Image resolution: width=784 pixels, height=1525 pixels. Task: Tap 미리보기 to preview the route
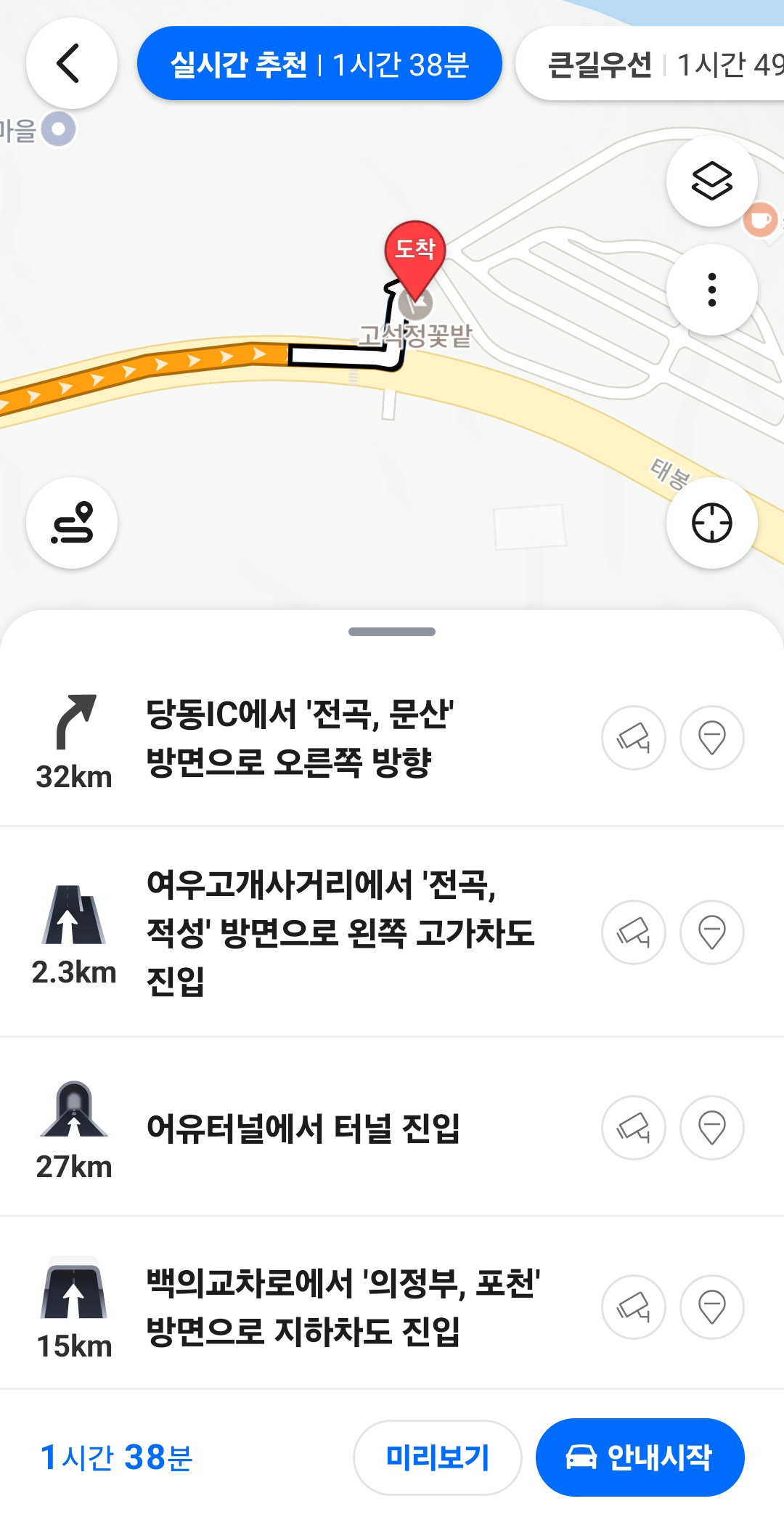[437, 1457]
